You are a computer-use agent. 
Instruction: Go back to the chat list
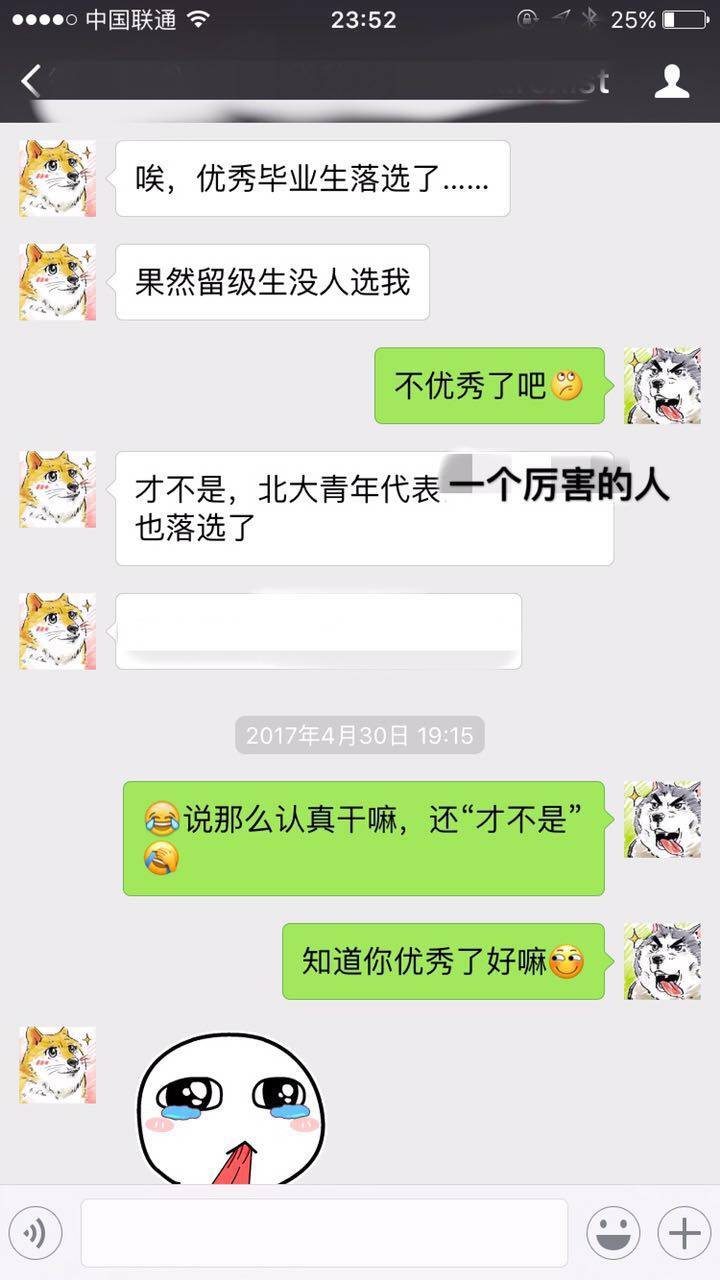pos(32,81)
